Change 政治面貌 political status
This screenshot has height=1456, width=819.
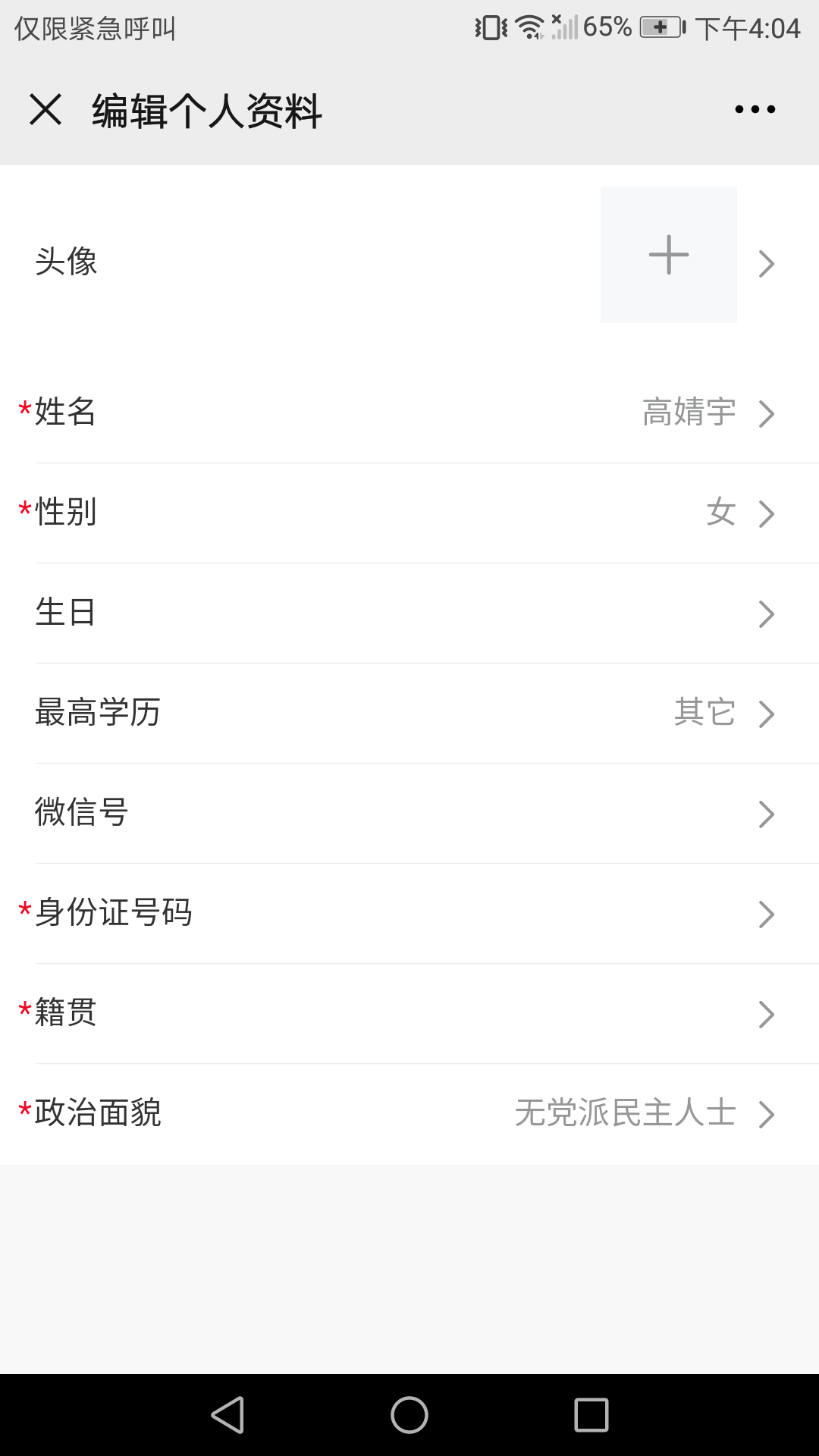[x=409, y=1113]
